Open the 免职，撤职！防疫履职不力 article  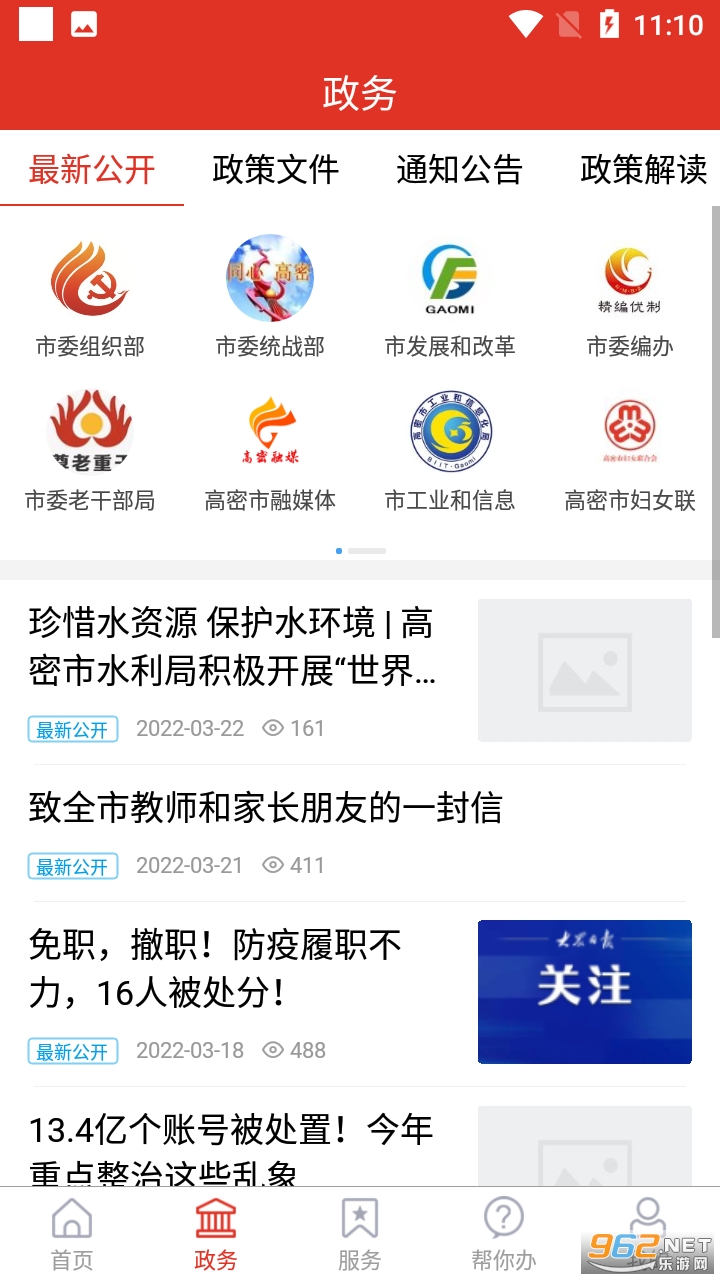(x=360, y=994)
